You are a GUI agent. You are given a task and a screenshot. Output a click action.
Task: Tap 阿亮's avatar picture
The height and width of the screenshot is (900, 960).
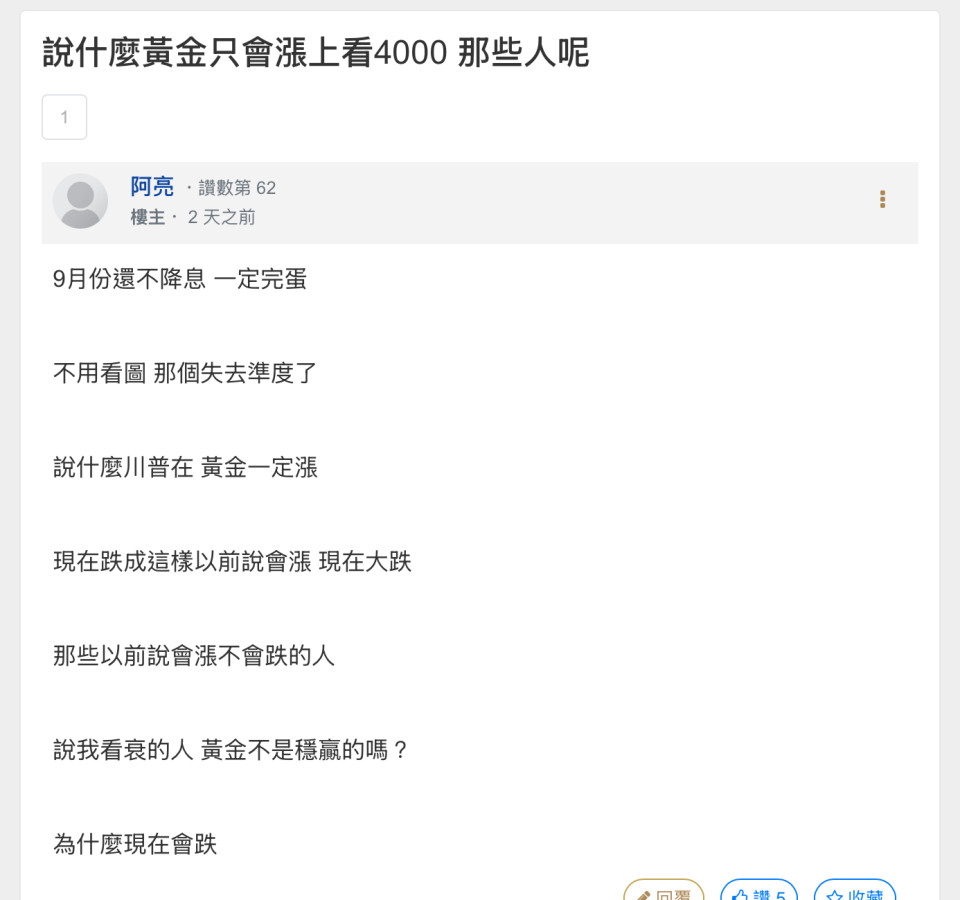(80, 201)
